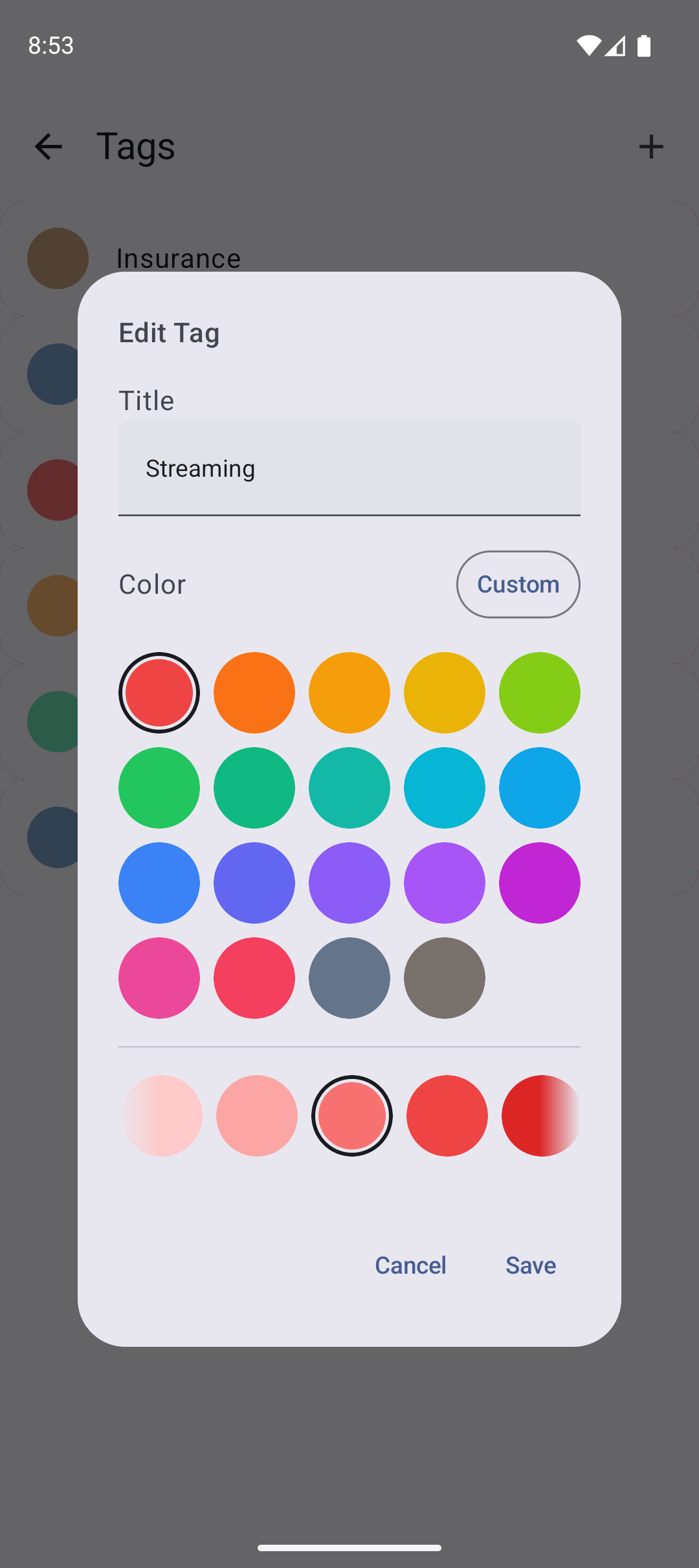Select the orange color swatch

tap(254, 693)
